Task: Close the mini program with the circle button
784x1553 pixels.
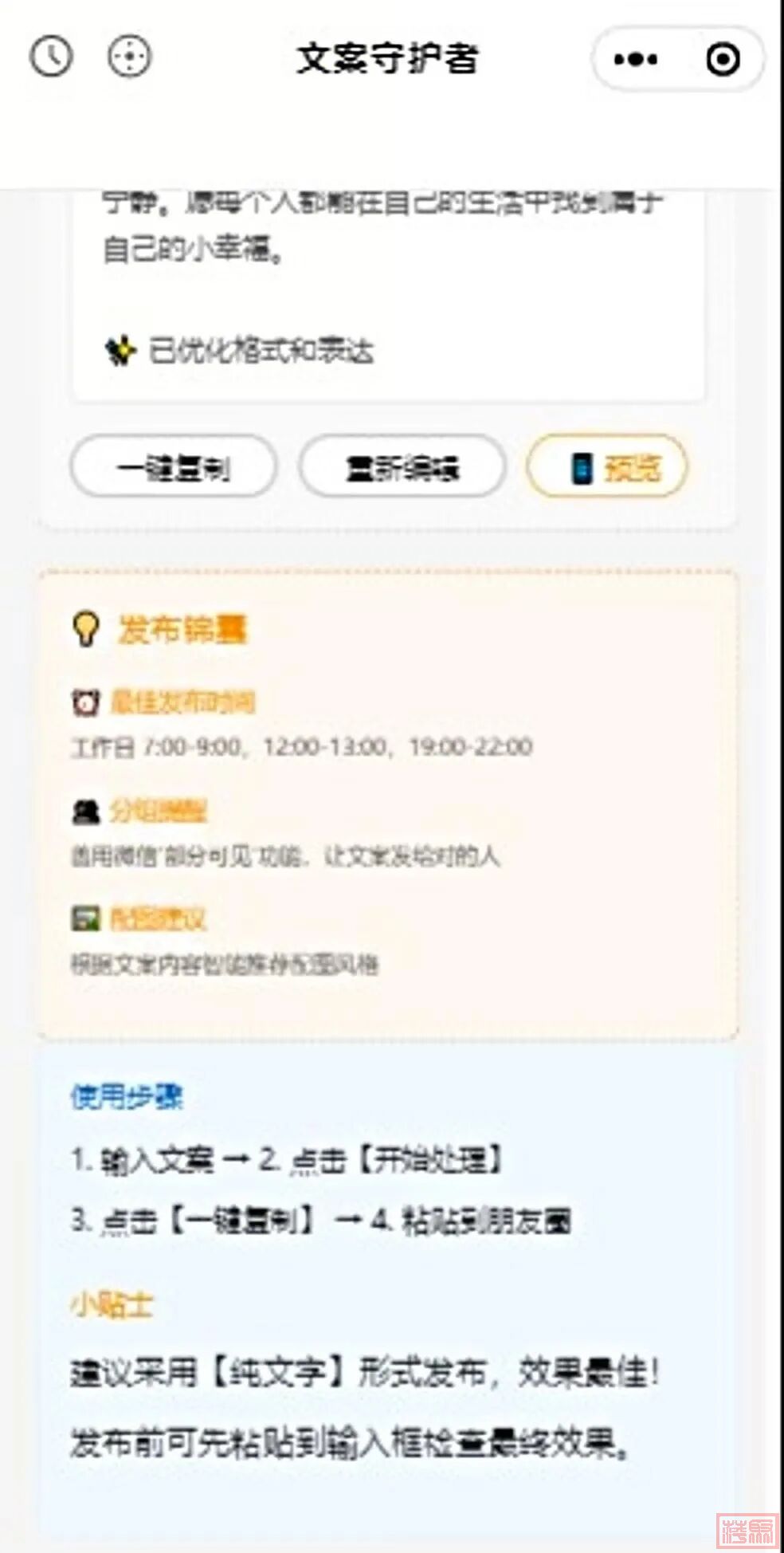Action: (723, 59)
